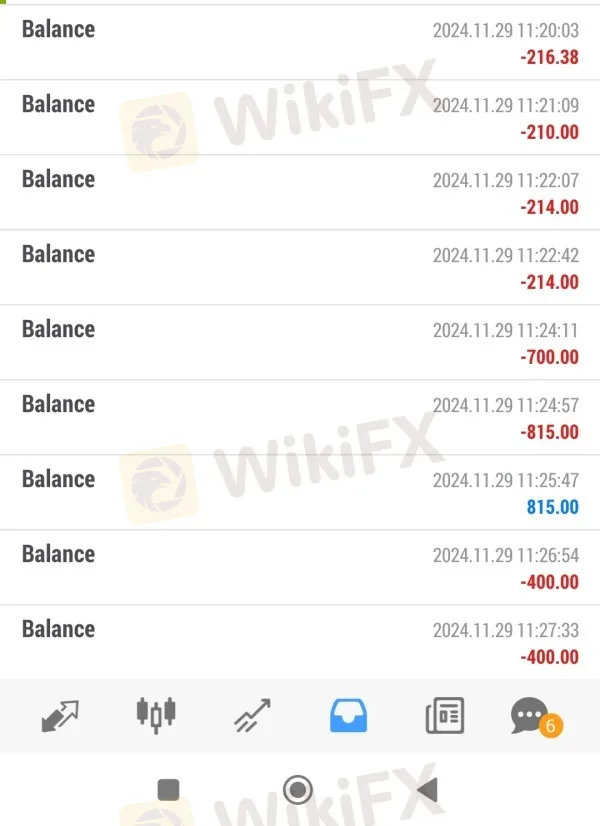Expand the Balance entry of 815.00 deposit
Screen dimensions: 600x826
point(300,492)
